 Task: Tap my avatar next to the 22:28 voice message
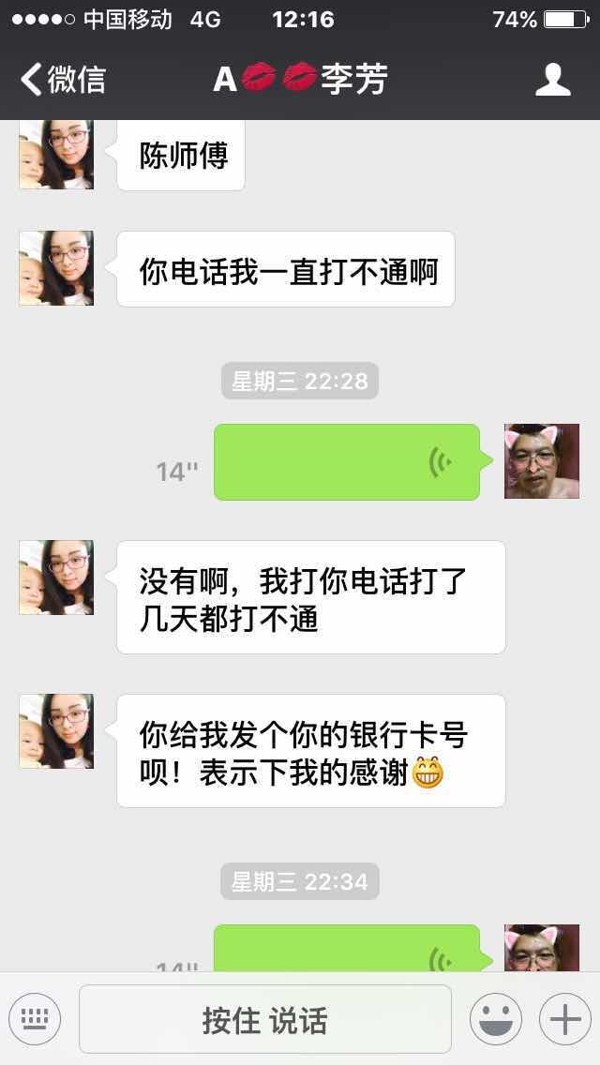tap(541, 461)
